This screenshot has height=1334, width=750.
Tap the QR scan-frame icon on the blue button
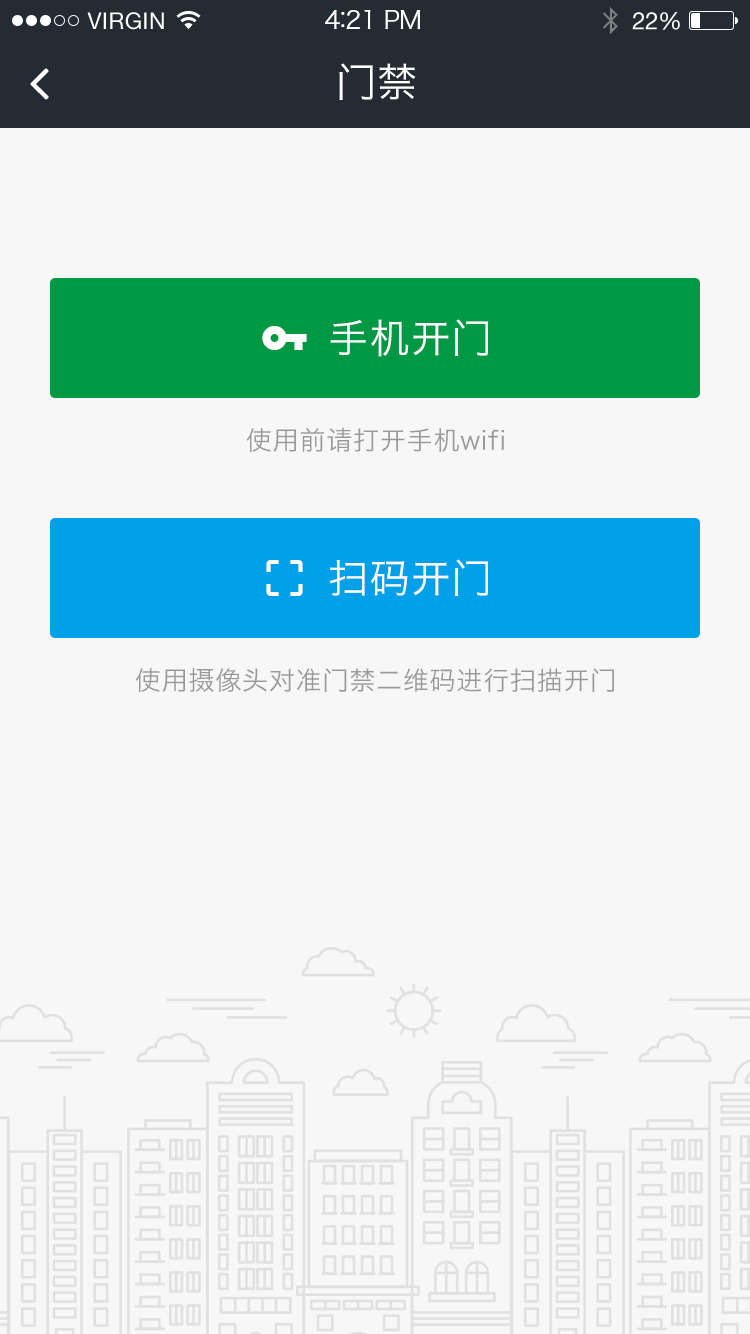pos(283,578)
